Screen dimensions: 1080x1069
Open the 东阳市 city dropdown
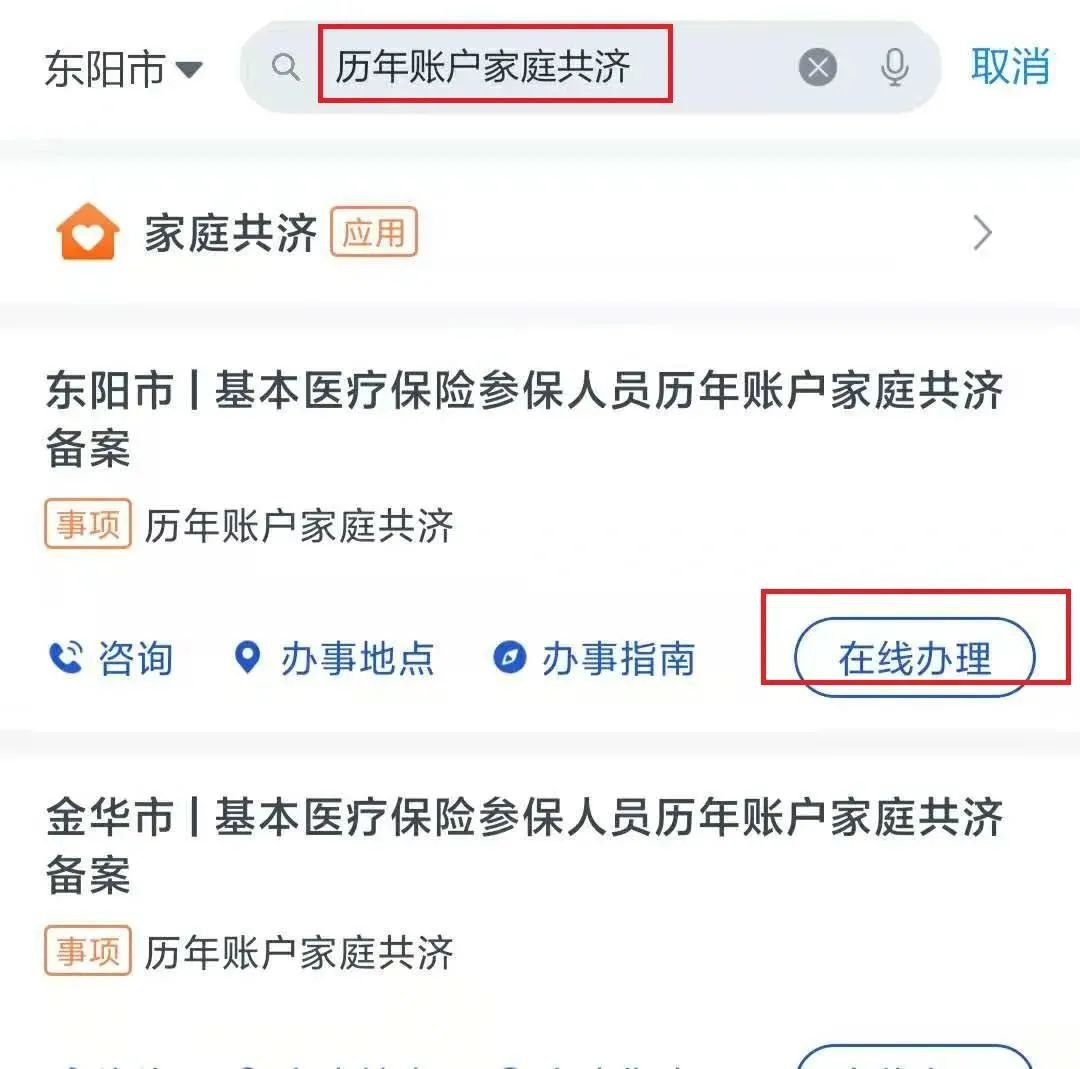pyautogui.click(x=124, y=69)
